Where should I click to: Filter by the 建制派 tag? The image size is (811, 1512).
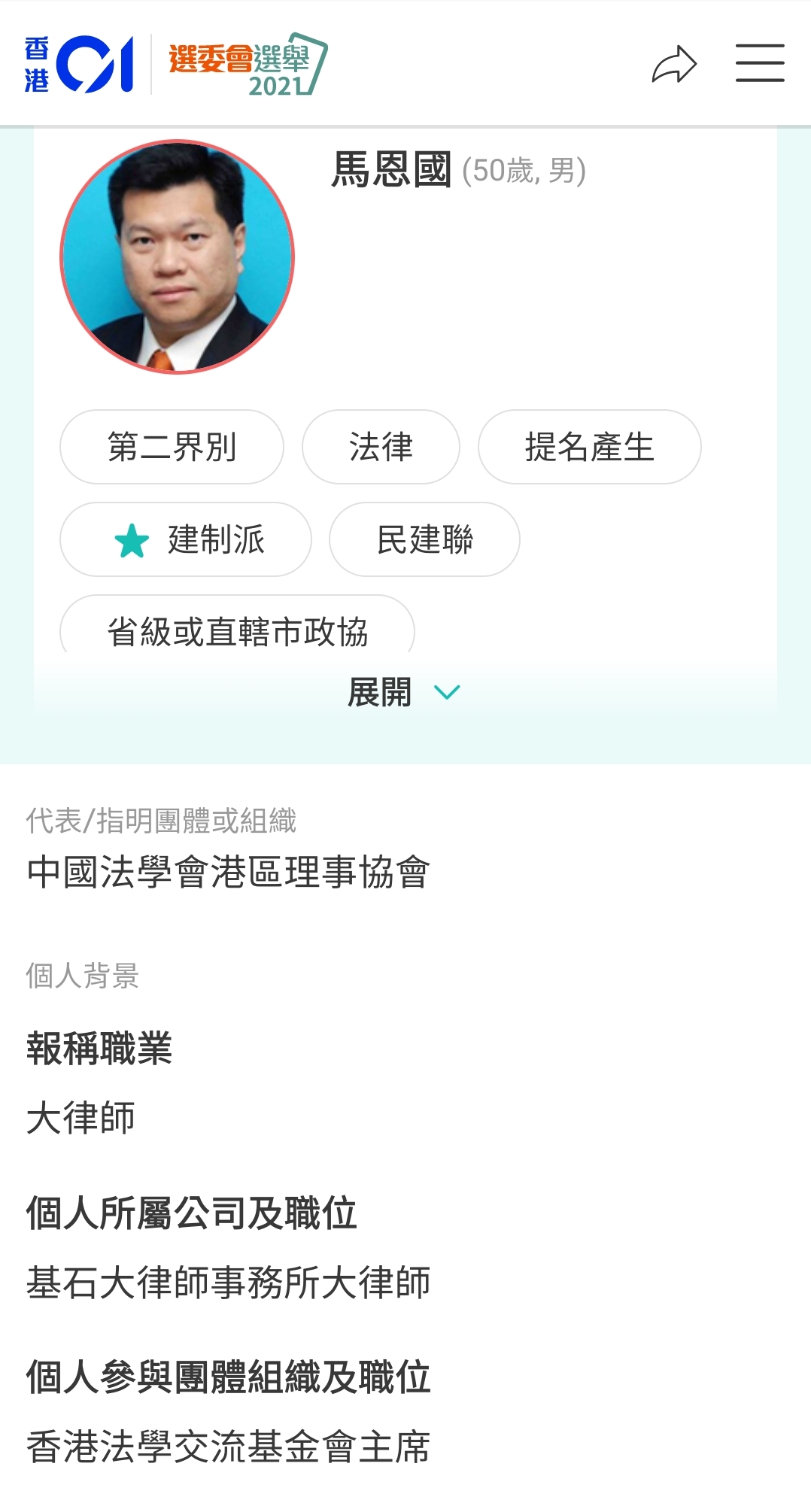(186, 539)
